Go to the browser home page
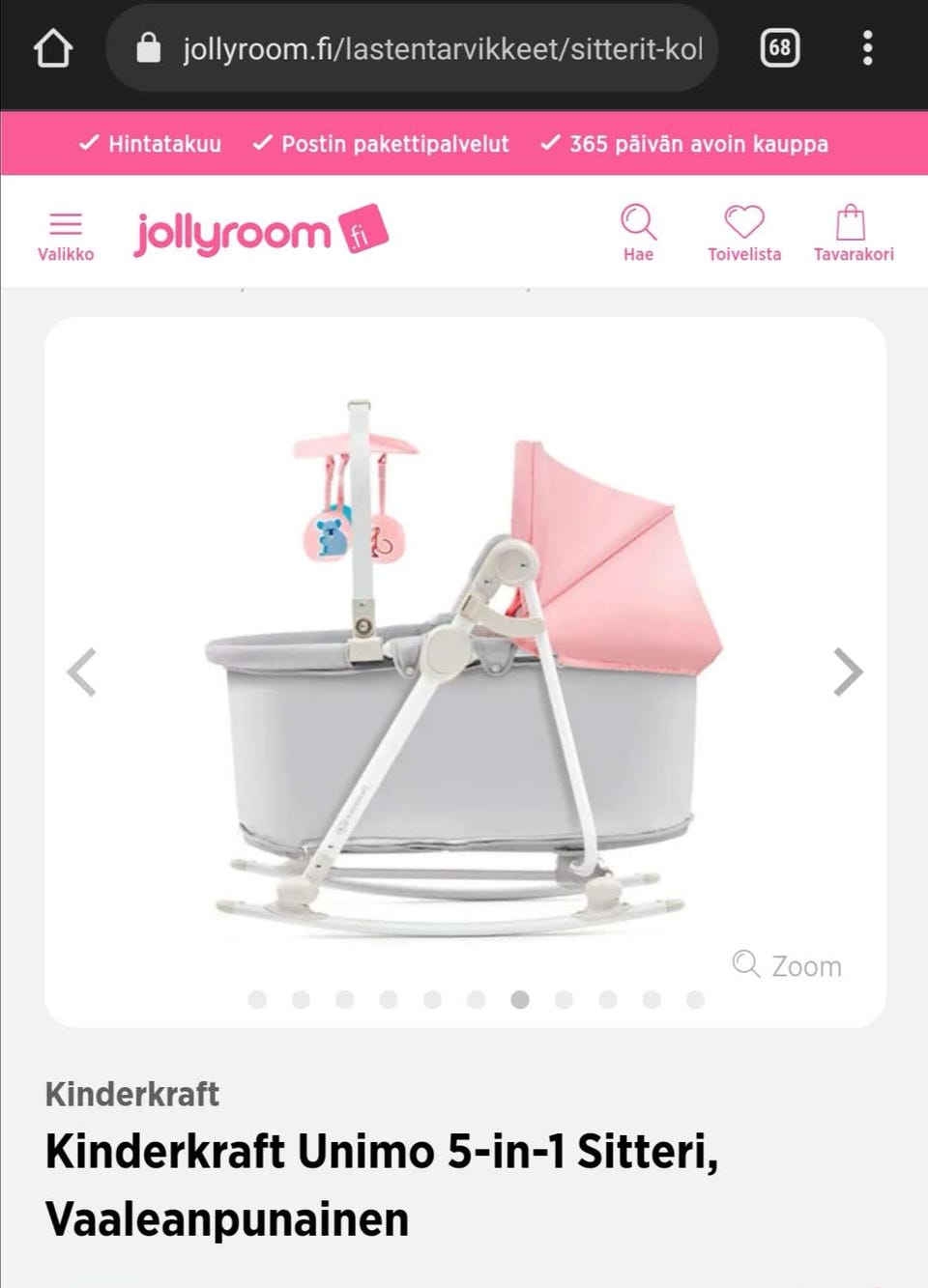This screenshot has height=1288, width=928. coord(53,48)
